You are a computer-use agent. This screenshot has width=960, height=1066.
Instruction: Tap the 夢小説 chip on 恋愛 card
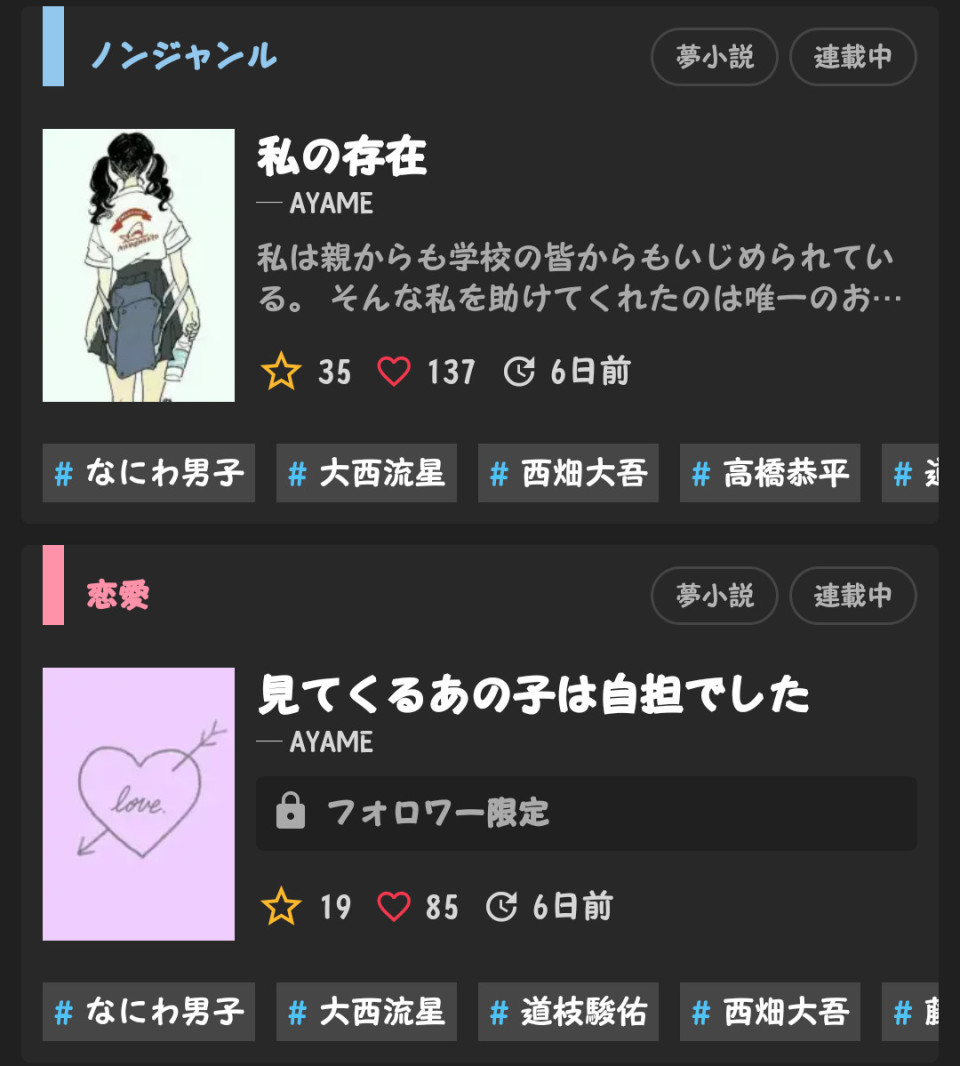click(x=714, y=596)
